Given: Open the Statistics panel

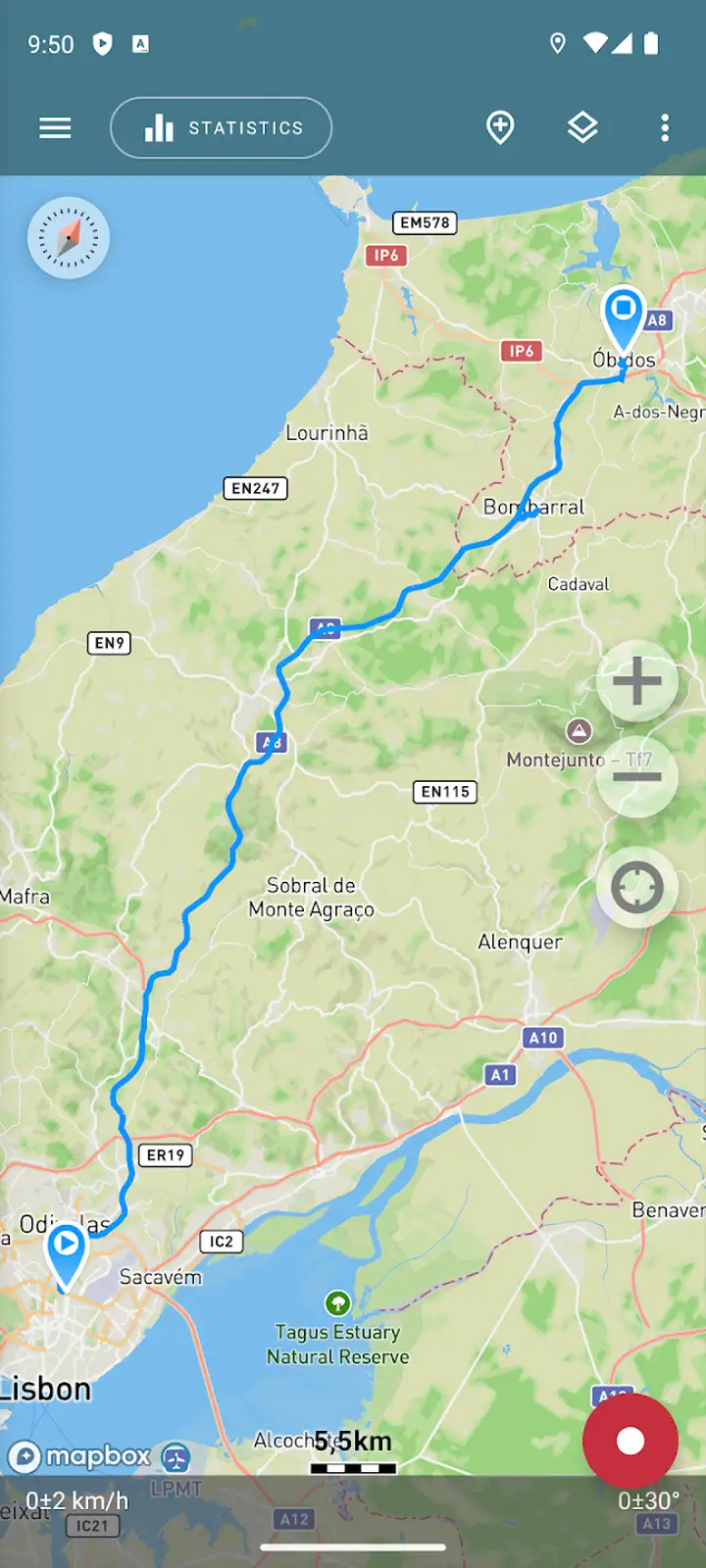Looking at the screenshot, I should [x=221, y=127].
